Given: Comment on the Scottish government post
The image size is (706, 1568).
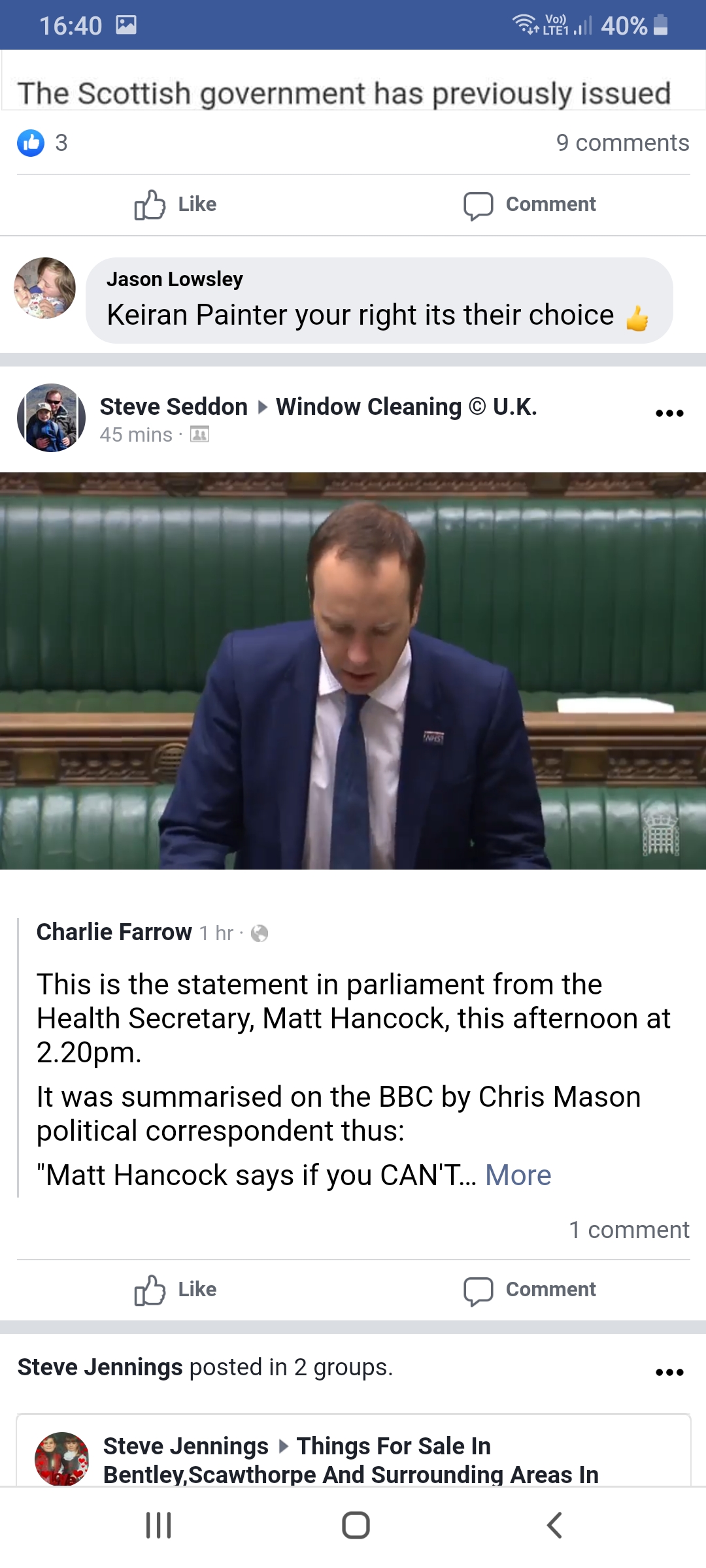Looking at the screenshot, I should coord(529,204).
